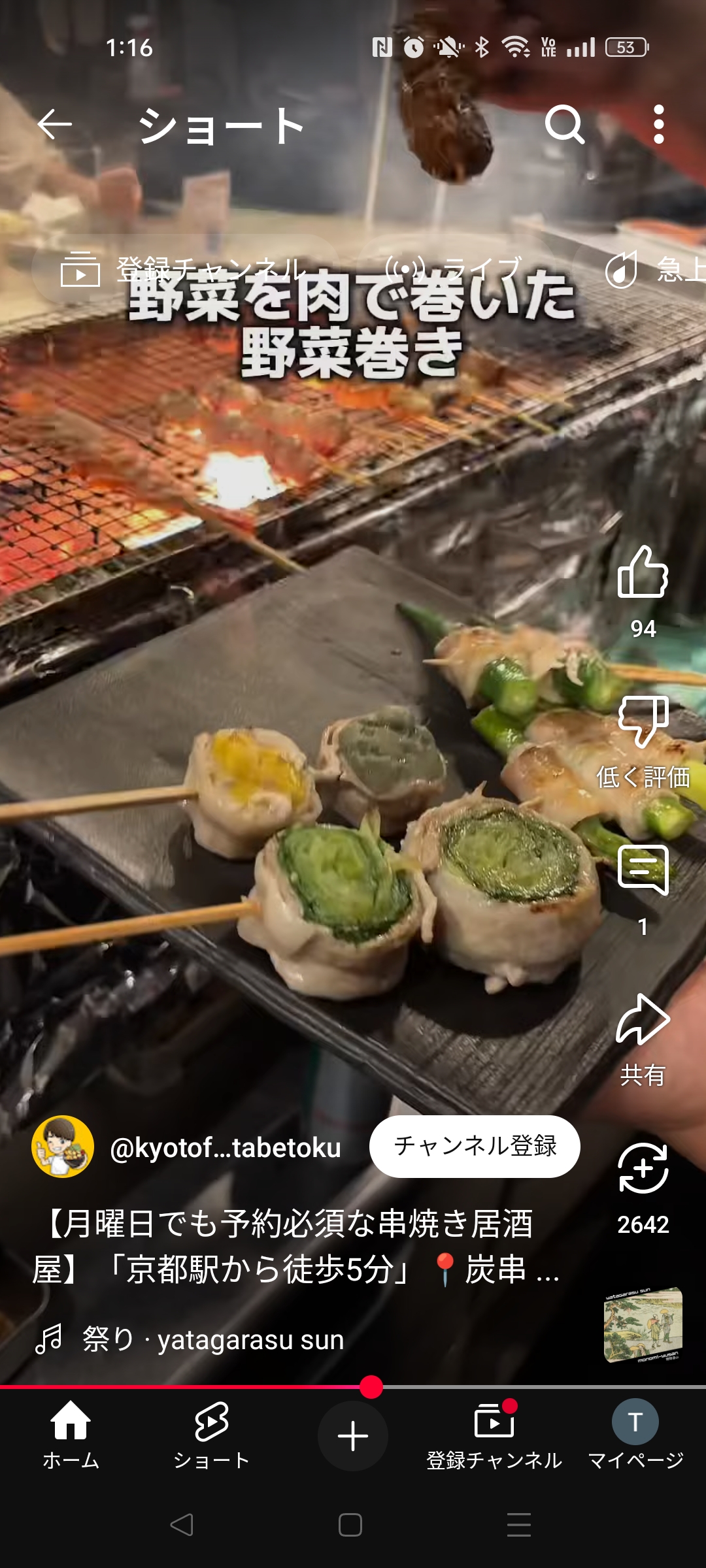Tap the system back button

(182, 1525)
